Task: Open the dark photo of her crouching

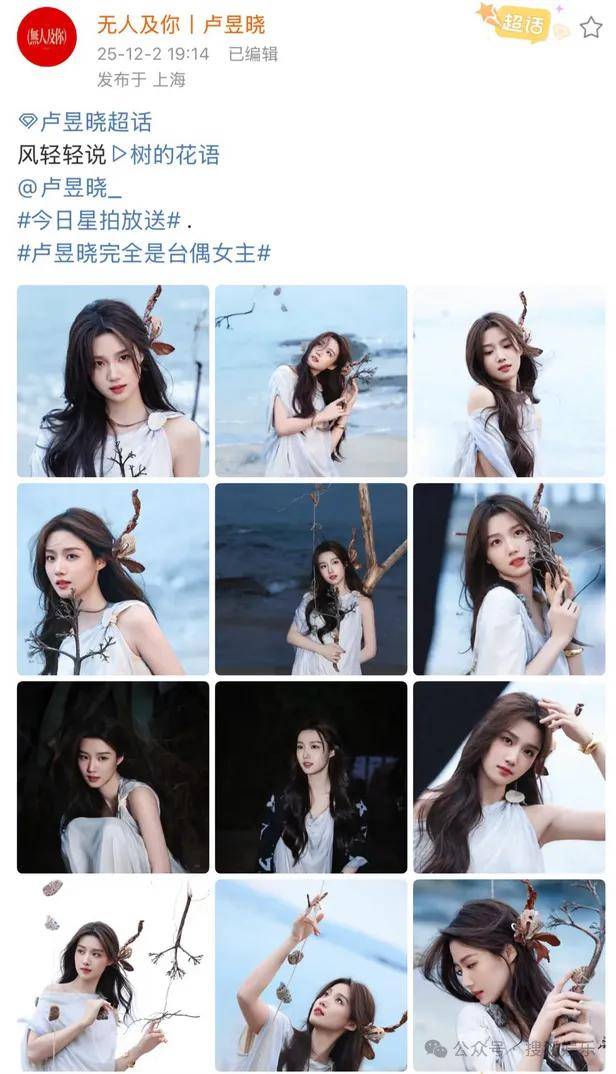Action: (x=113, y=777)
